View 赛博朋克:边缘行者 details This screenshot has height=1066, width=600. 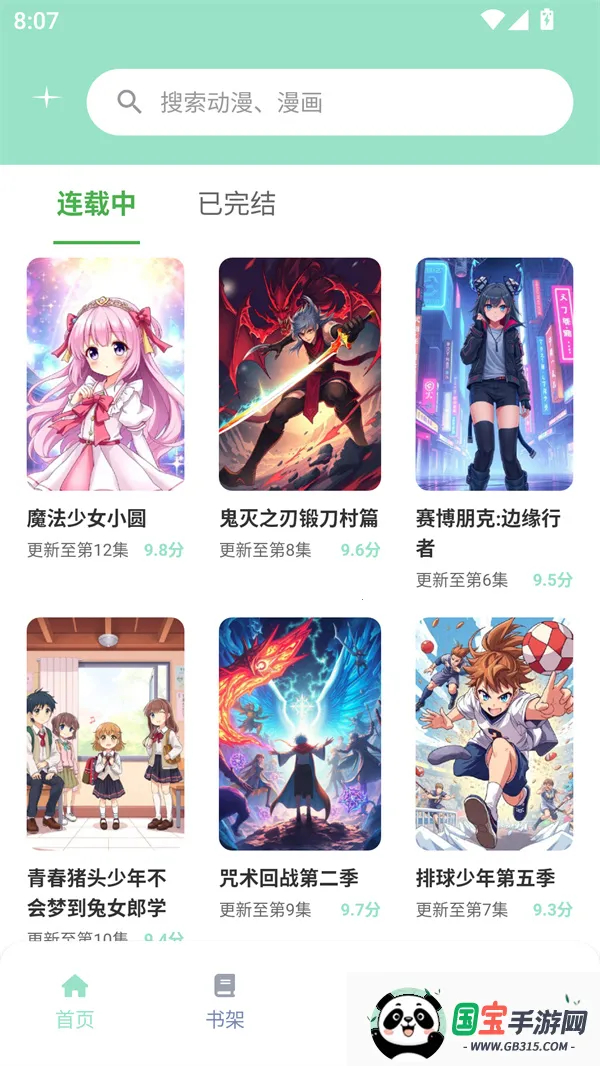[494, 374]
